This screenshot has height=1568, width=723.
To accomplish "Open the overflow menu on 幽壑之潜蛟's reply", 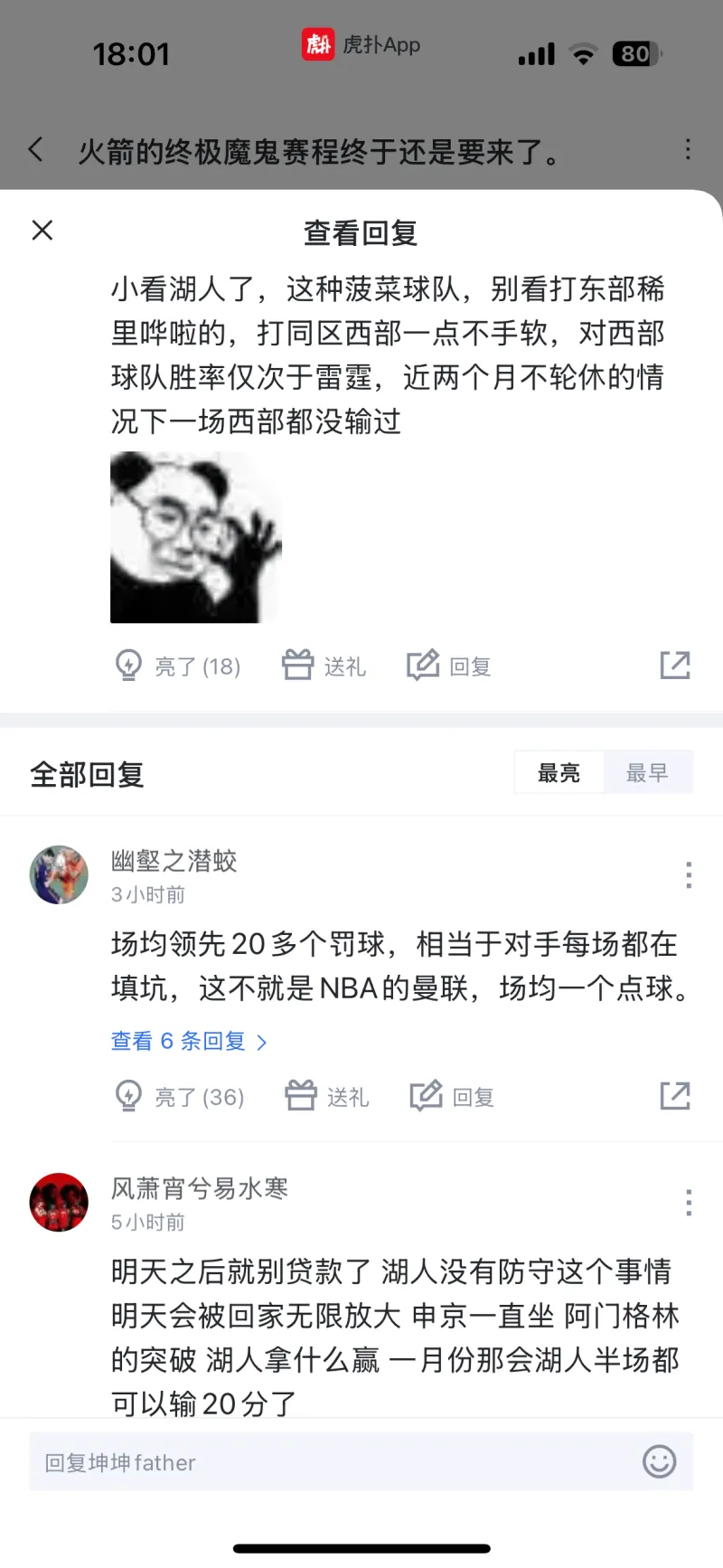I will coord(689,874).
